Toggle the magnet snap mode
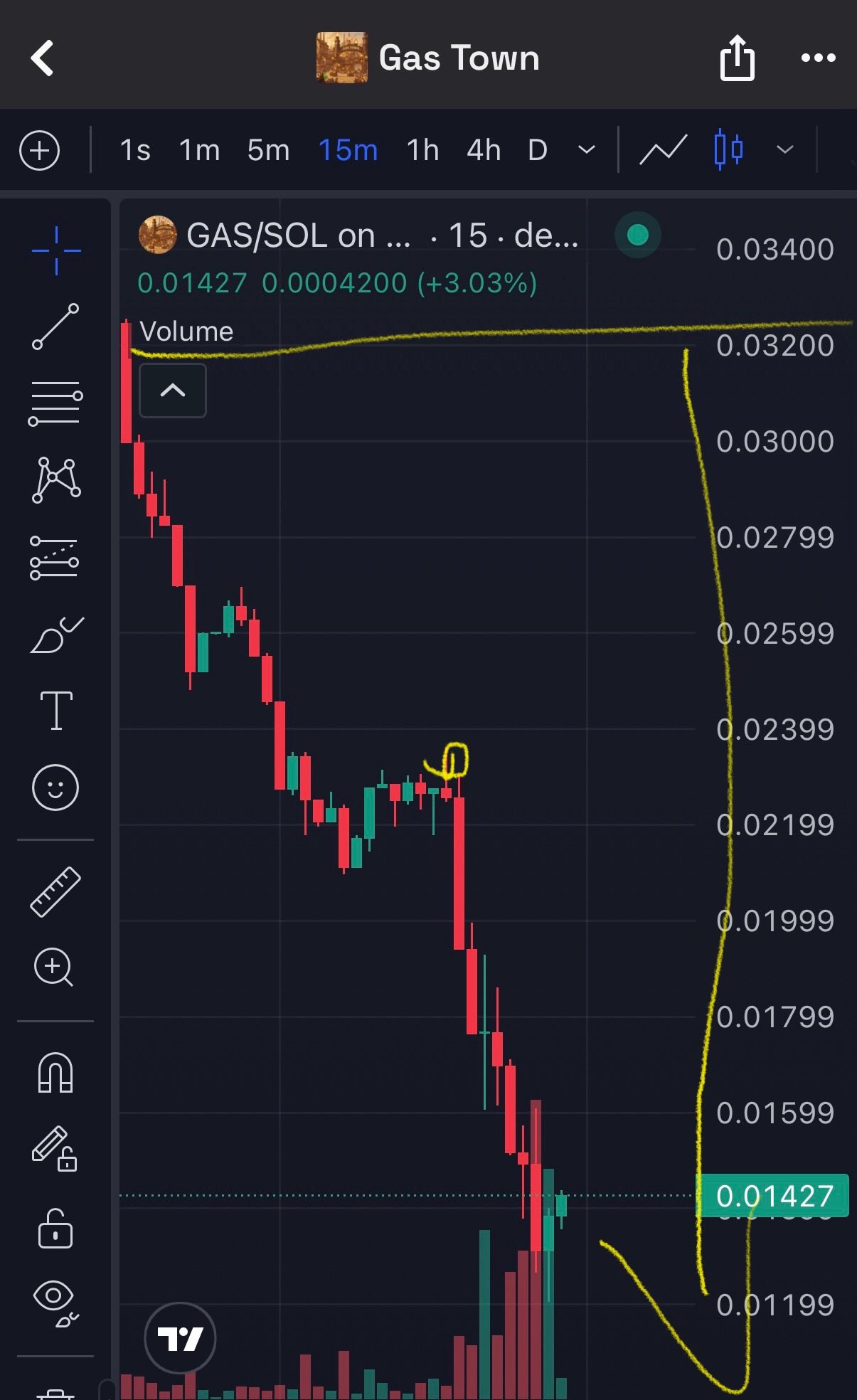Viewport: 857px width, 1400px height. tap(55, 1073)
